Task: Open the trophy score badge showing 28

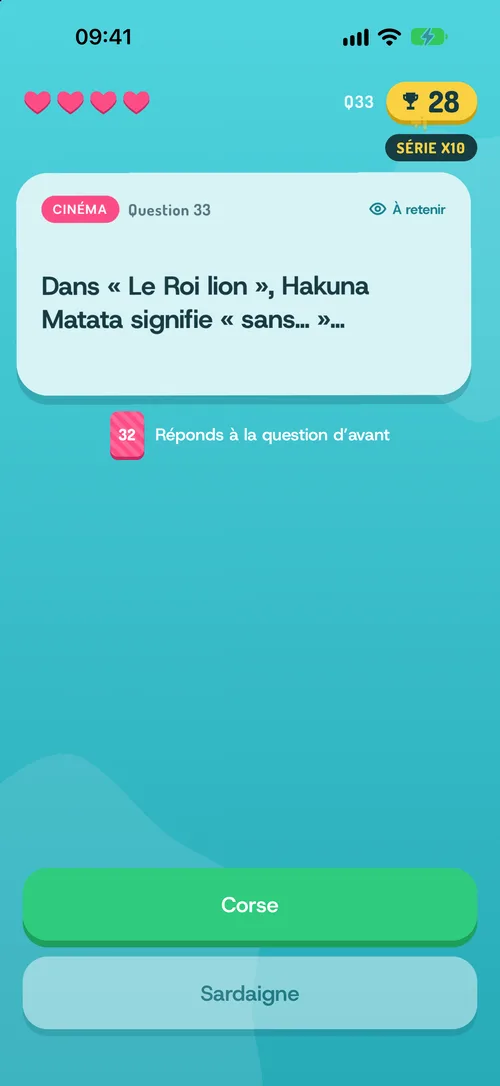Action: point(431,103)
